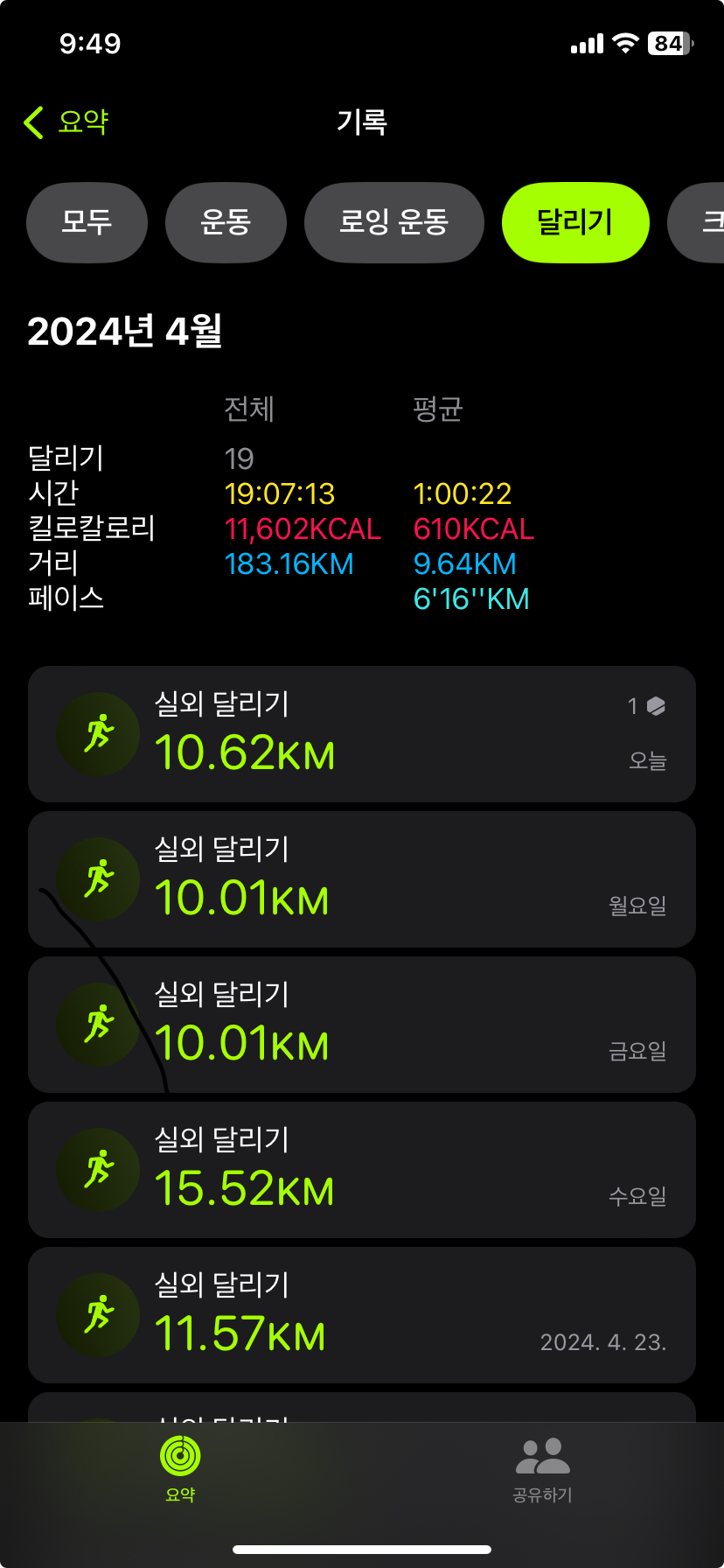Open the 수요일 15.52KM run

point(361,1170)
